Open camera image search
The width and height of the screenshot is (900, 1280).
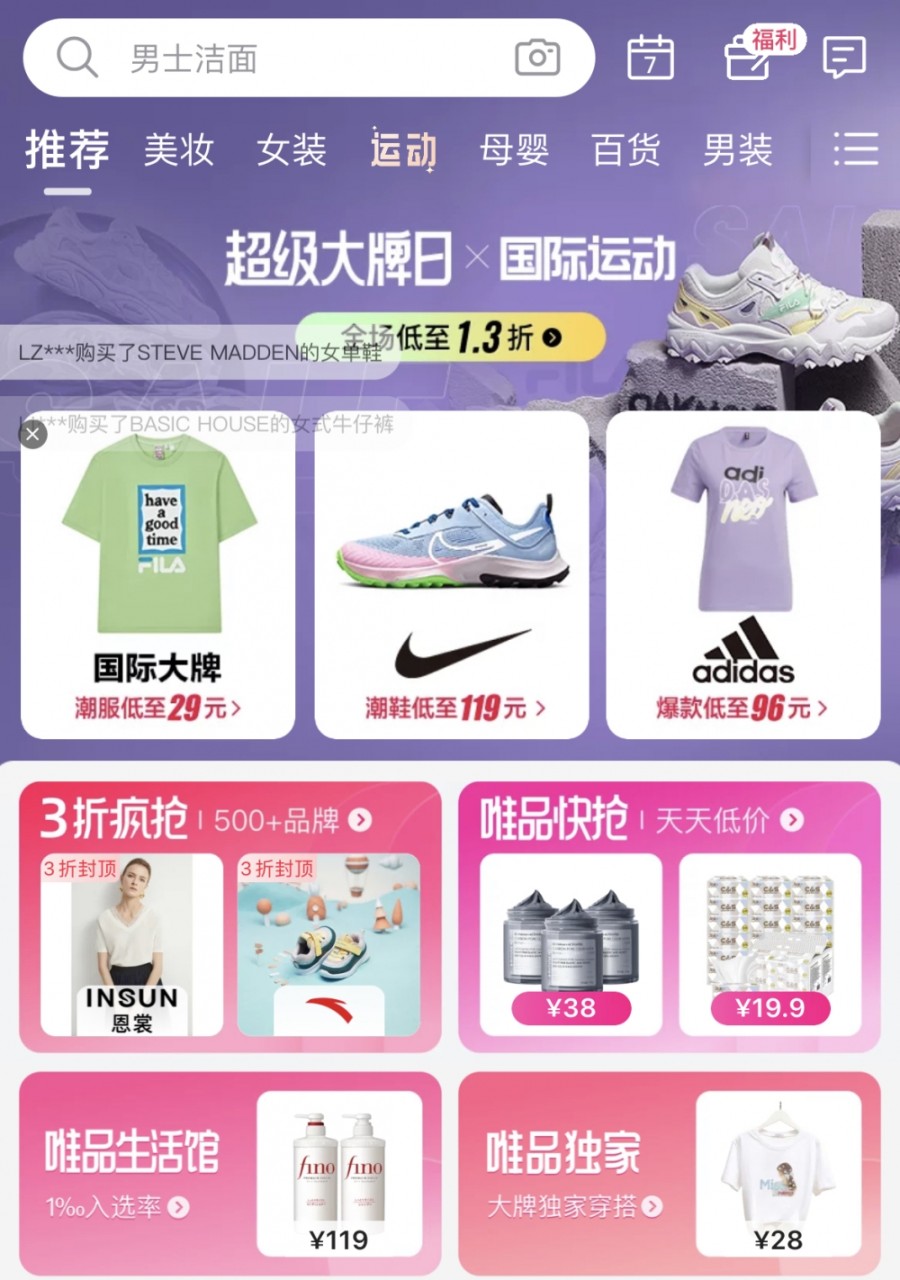coord(537,58)
